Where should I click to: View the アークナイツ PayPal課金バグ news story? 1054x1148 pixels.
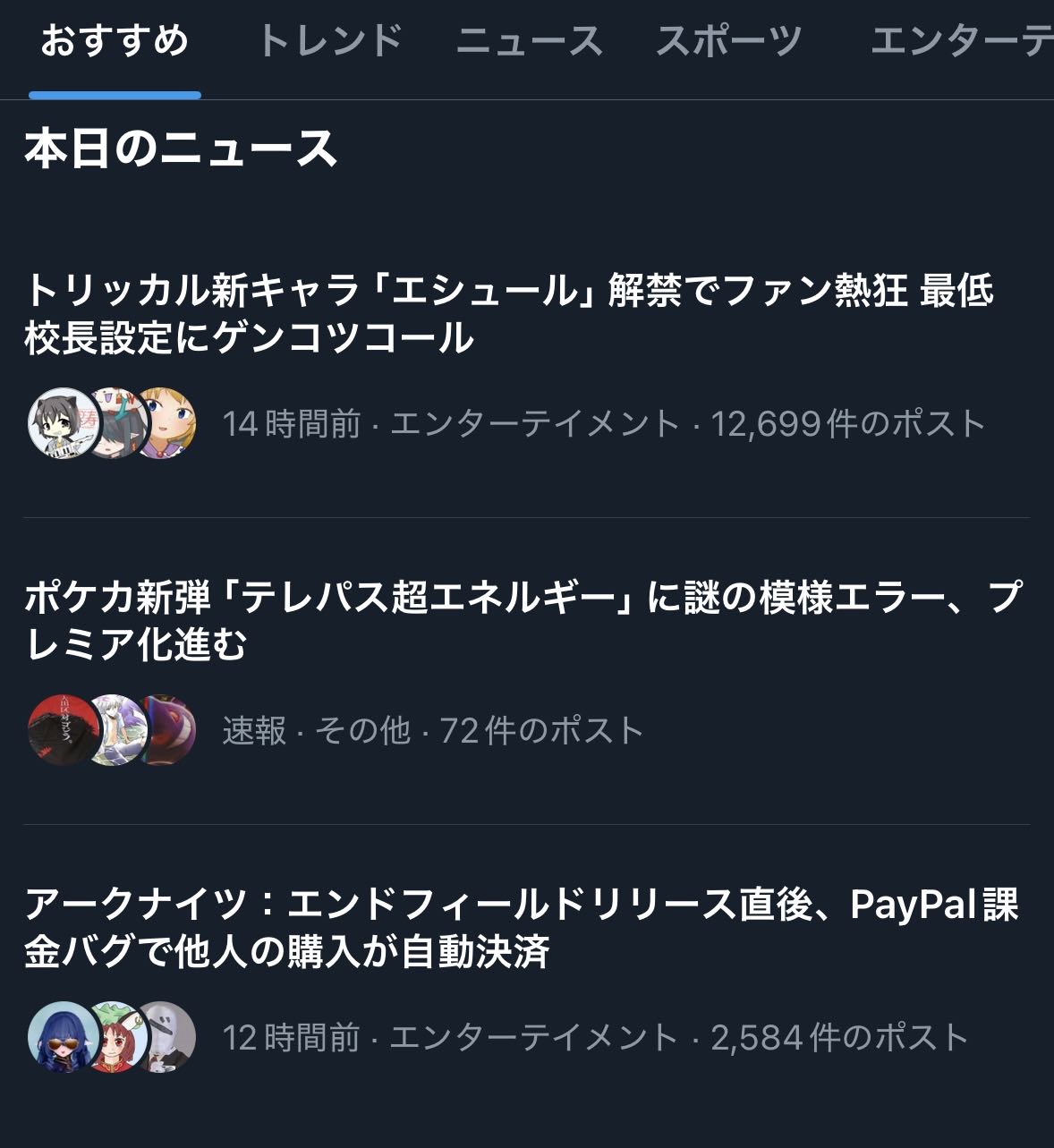click(x=521, y=927)
